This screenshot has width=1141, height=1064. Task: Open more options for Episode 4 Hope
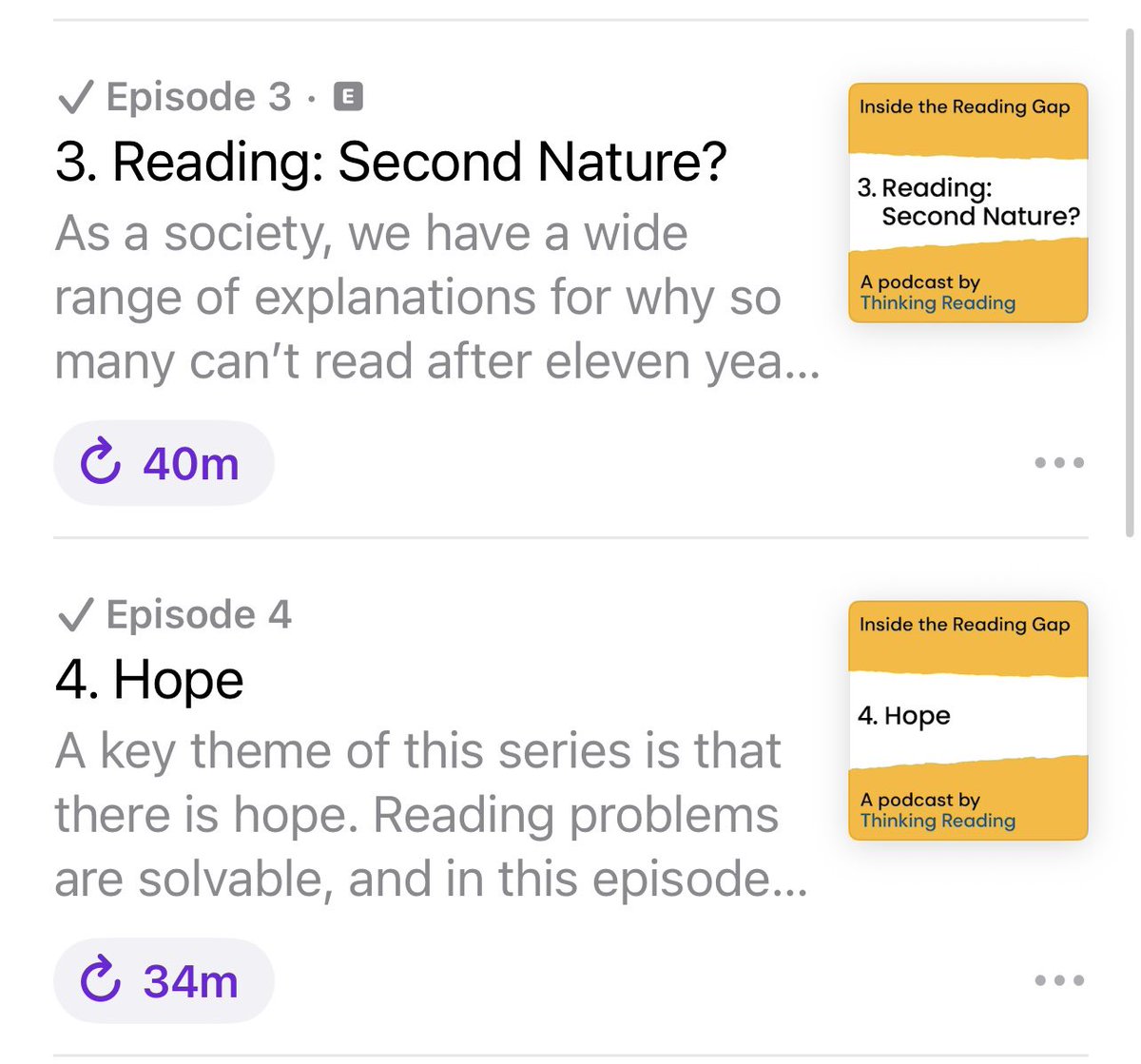1059,980
